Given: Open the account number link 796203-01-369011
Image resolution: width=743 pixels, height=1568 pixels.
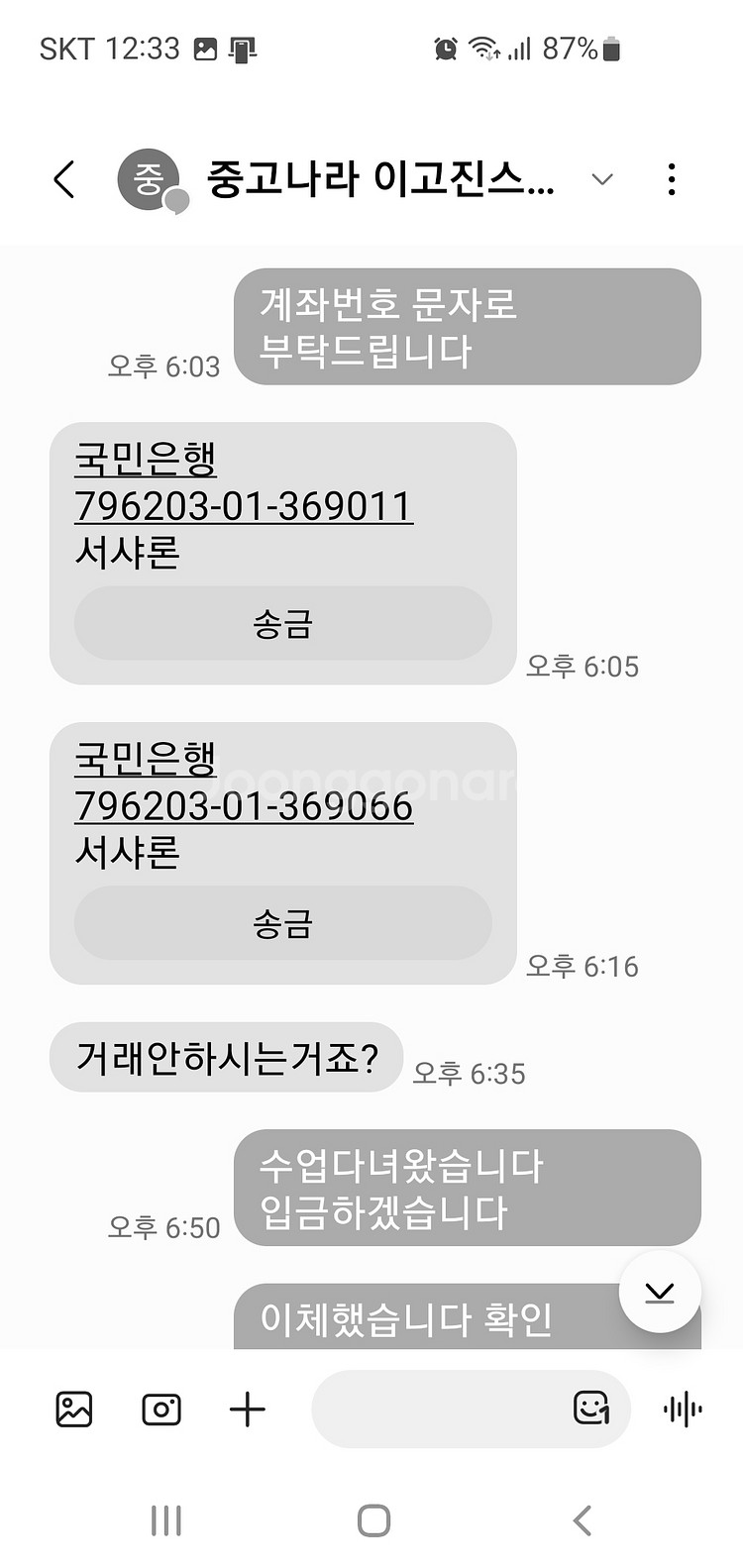Looking at the screenshot, I should coord(244,505).
